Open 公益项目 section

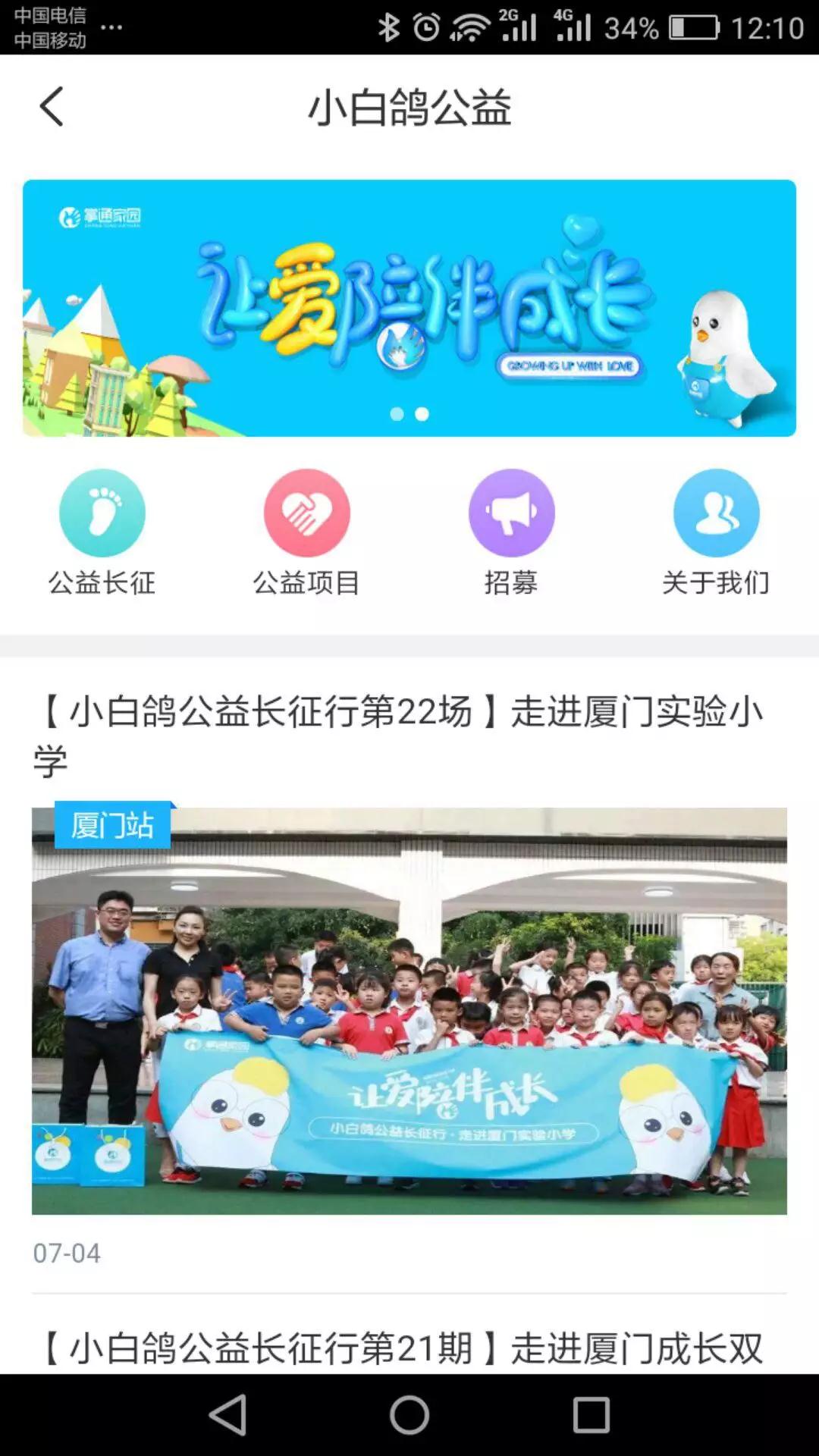306,532
